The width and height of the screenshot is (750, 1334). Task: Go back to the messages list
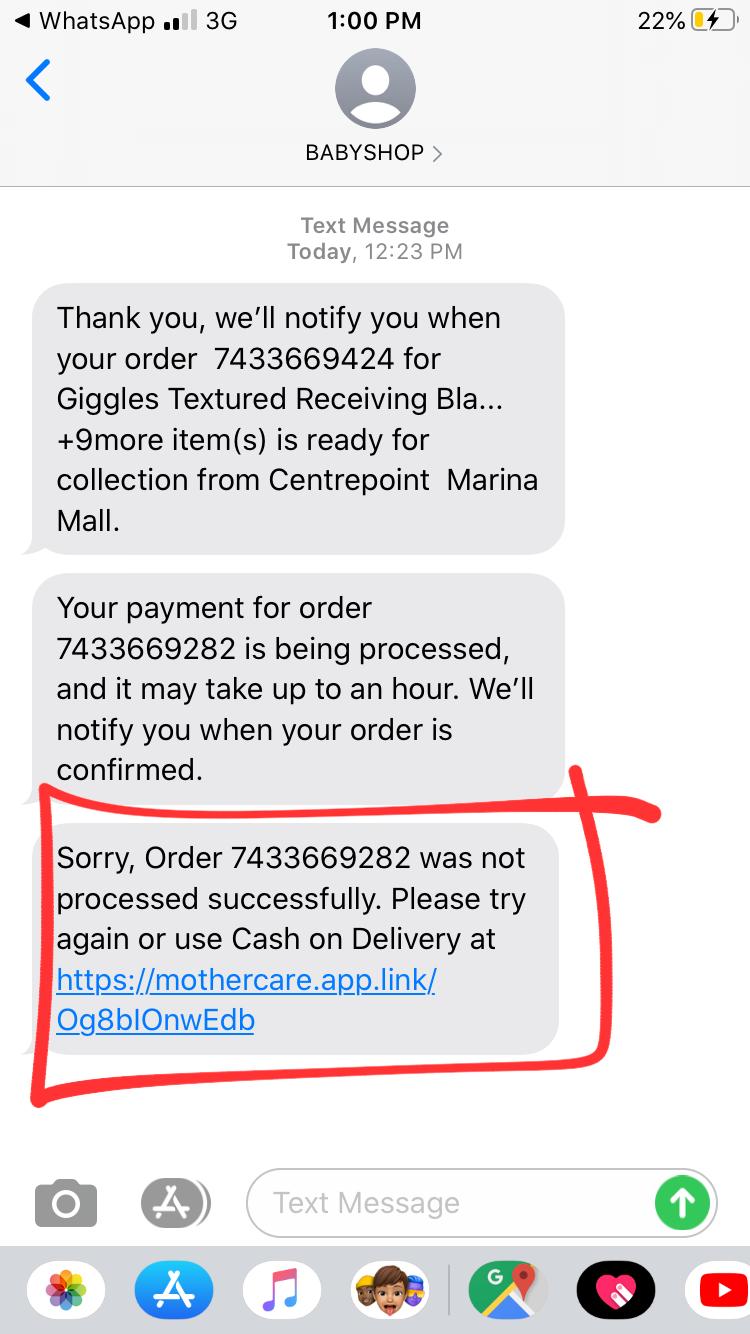(38, 81)
